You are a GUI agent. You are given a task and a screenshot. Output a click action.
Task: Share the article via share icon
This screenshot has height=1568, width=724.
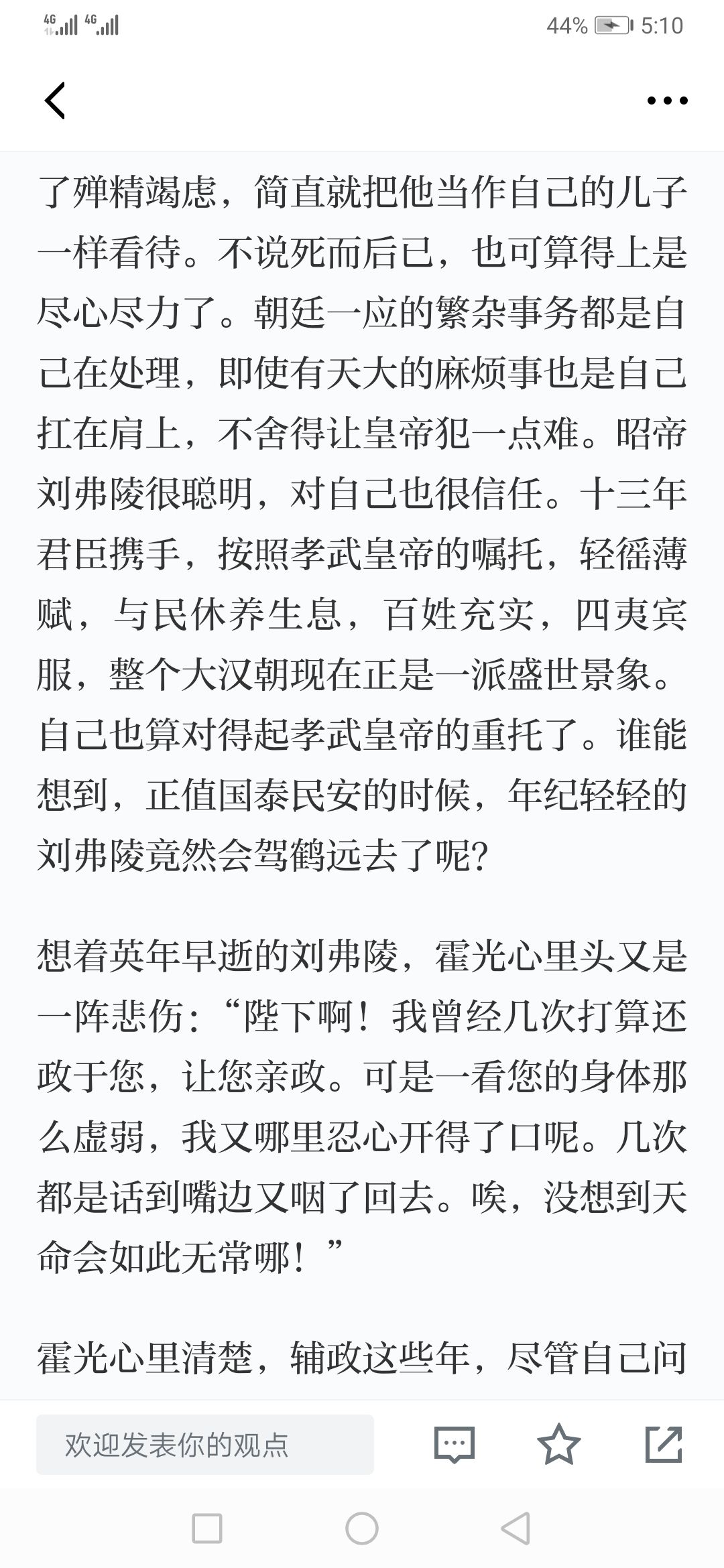point(664,1444)
